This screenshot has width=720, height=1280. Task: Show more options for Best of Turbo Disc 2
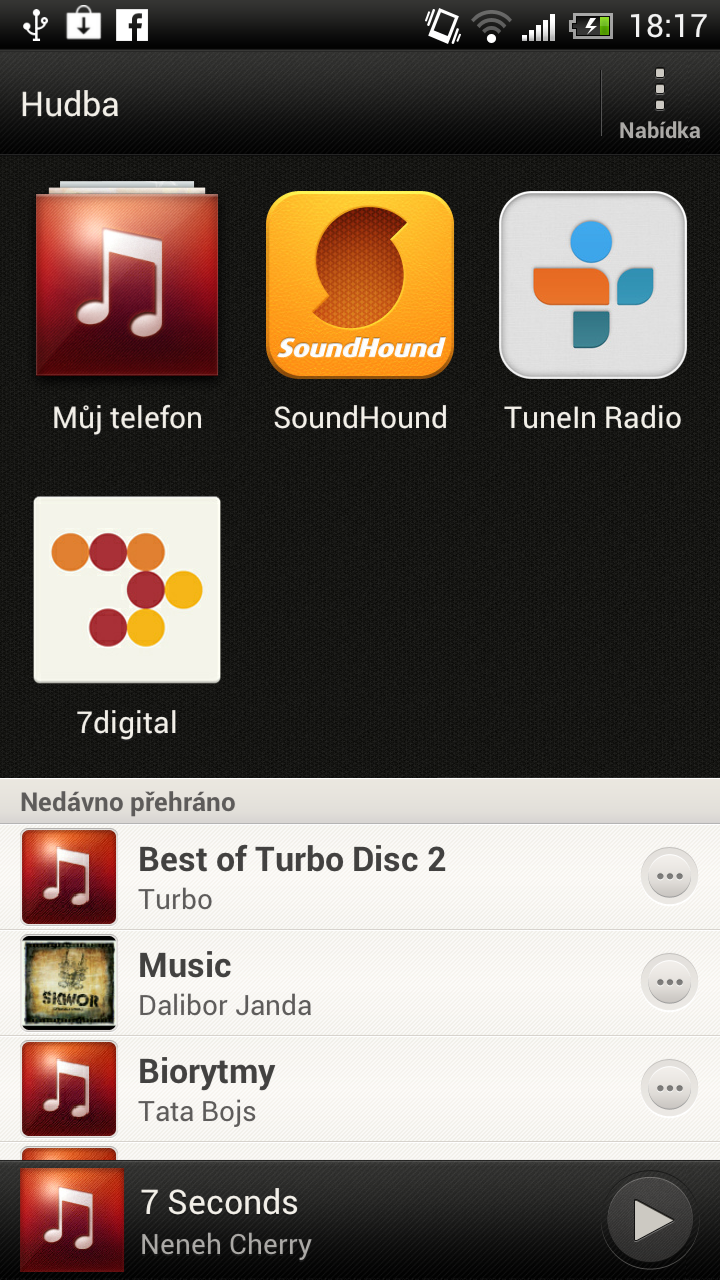pos(669,877)
